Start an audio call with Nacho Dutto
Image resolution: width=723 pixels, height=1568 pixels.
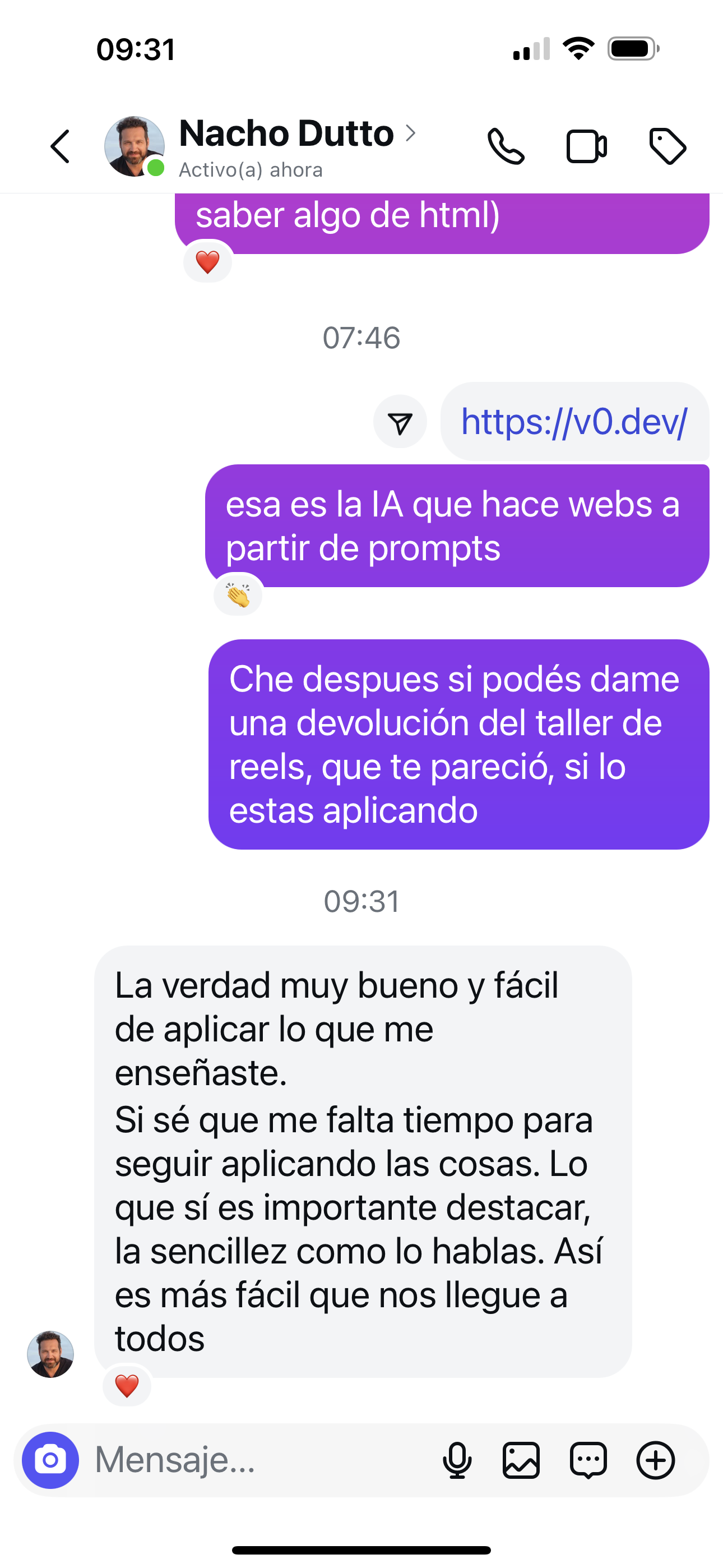pyautogui.click(x=508, y=146)
